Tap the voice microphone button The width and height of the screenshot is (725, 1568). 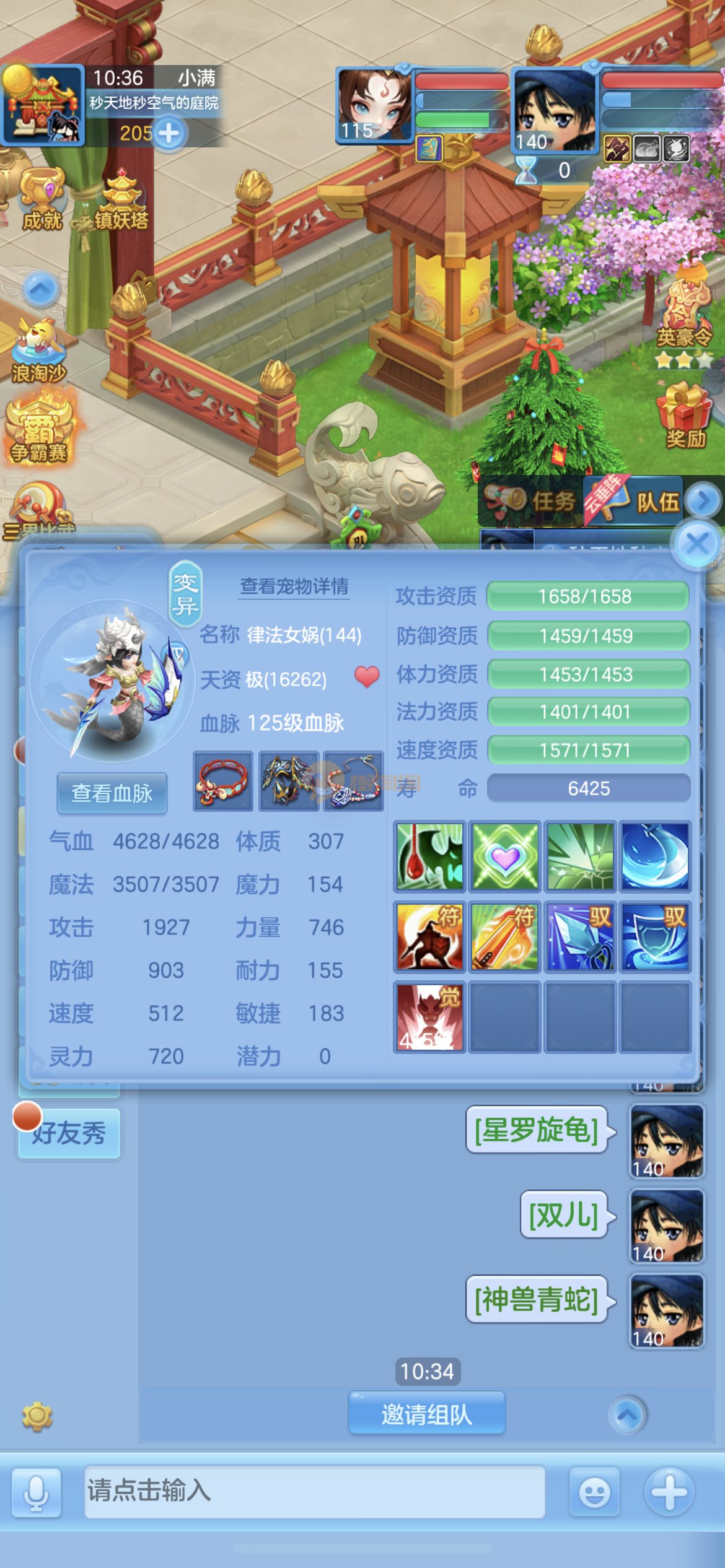pos(37,1492)
